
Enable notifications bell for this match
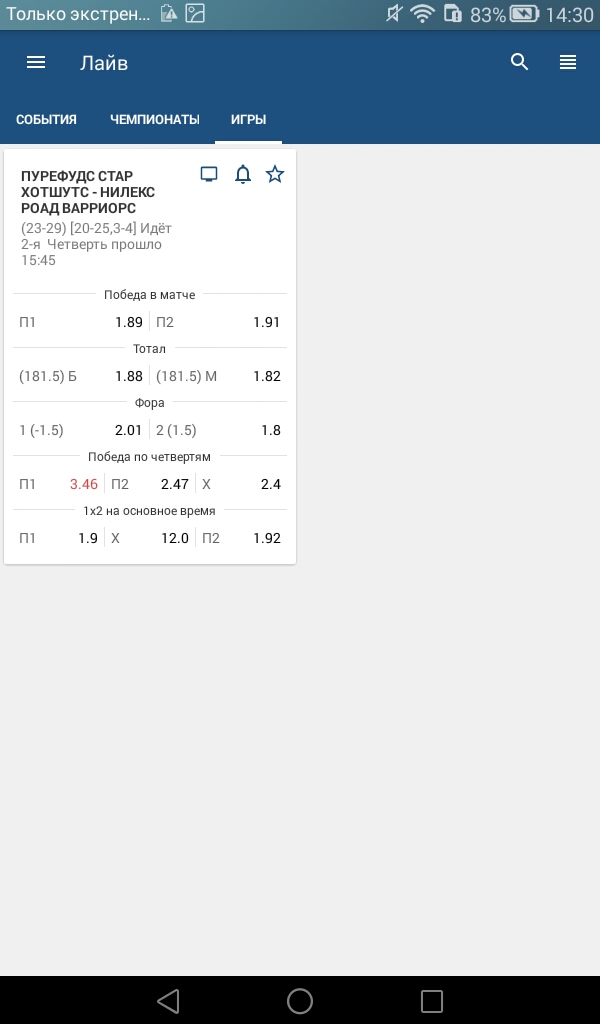[243, 174]
